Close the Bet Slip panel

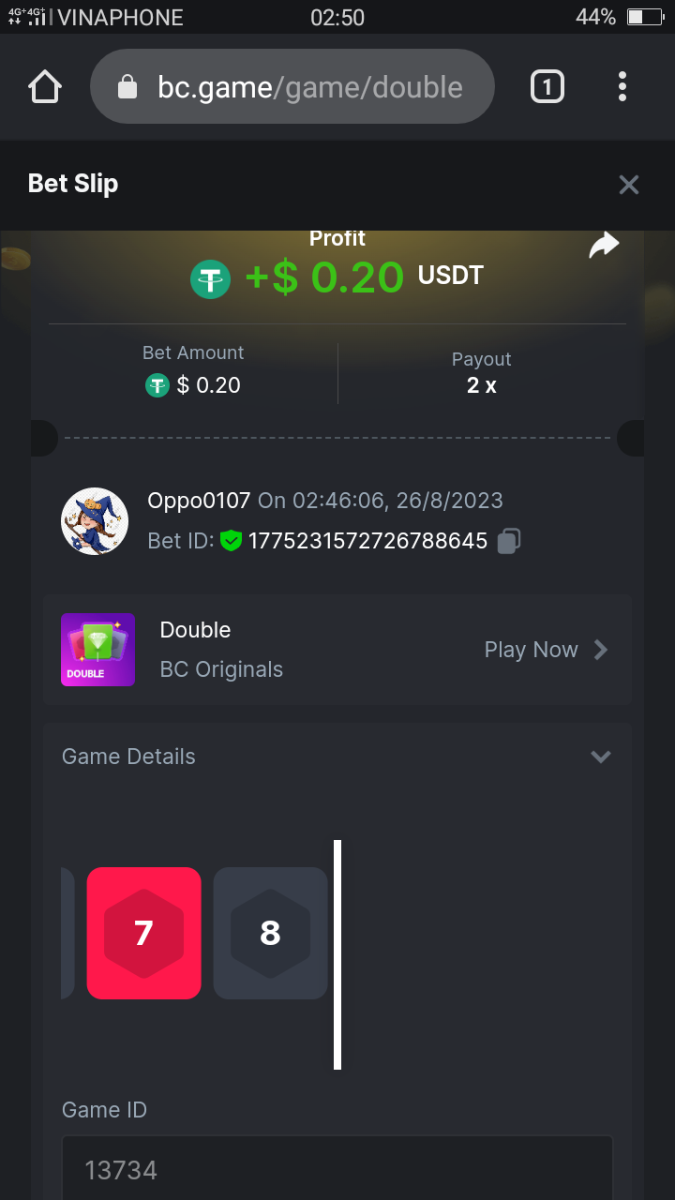tap(628, 185)
